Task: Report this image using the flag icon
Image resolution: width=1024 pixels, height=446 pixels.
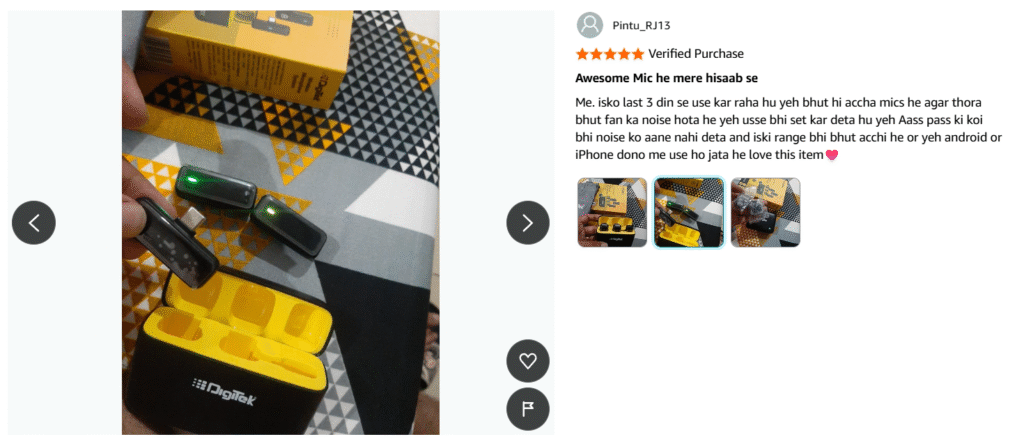Action: click(528, 408)
